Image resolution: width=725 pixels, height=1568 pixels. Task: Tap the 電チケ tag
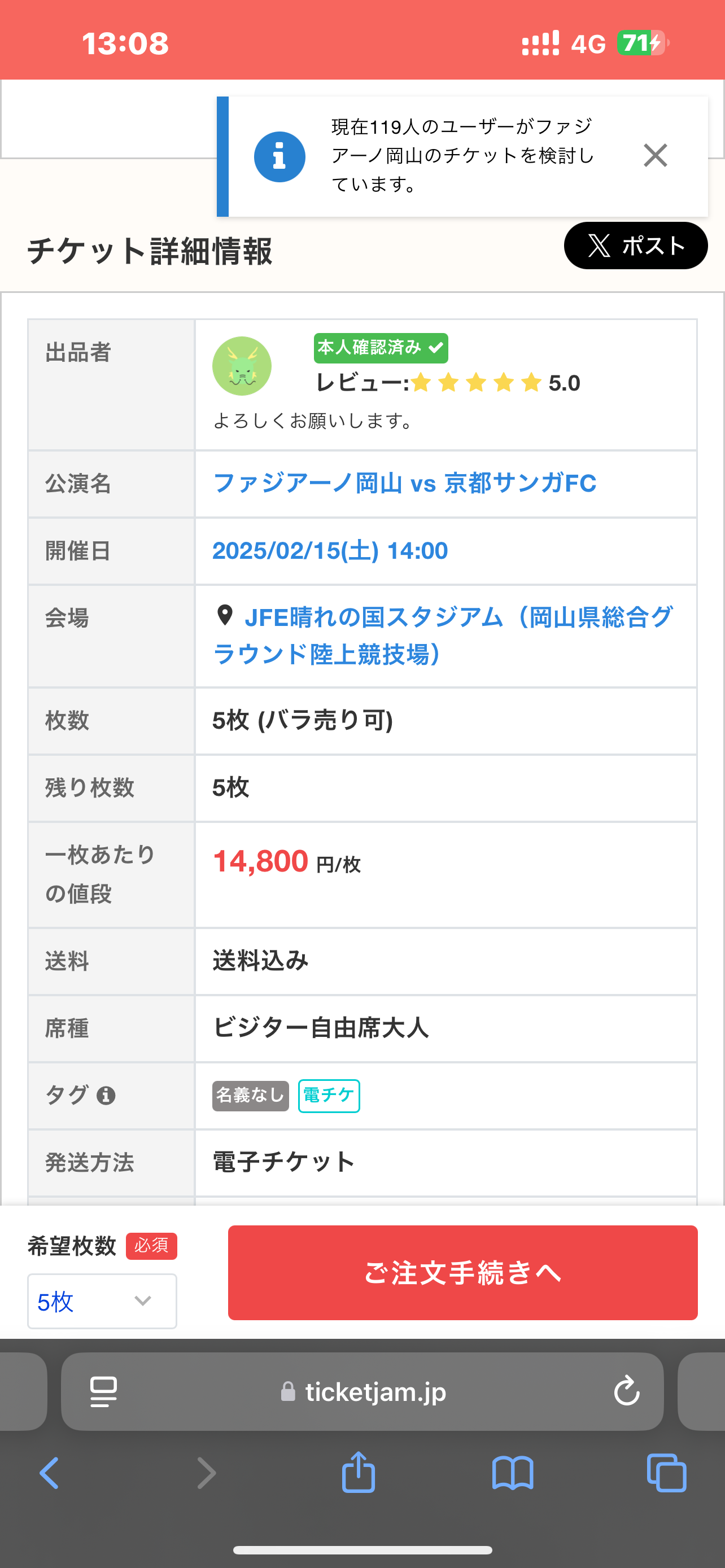point(329,1096)
